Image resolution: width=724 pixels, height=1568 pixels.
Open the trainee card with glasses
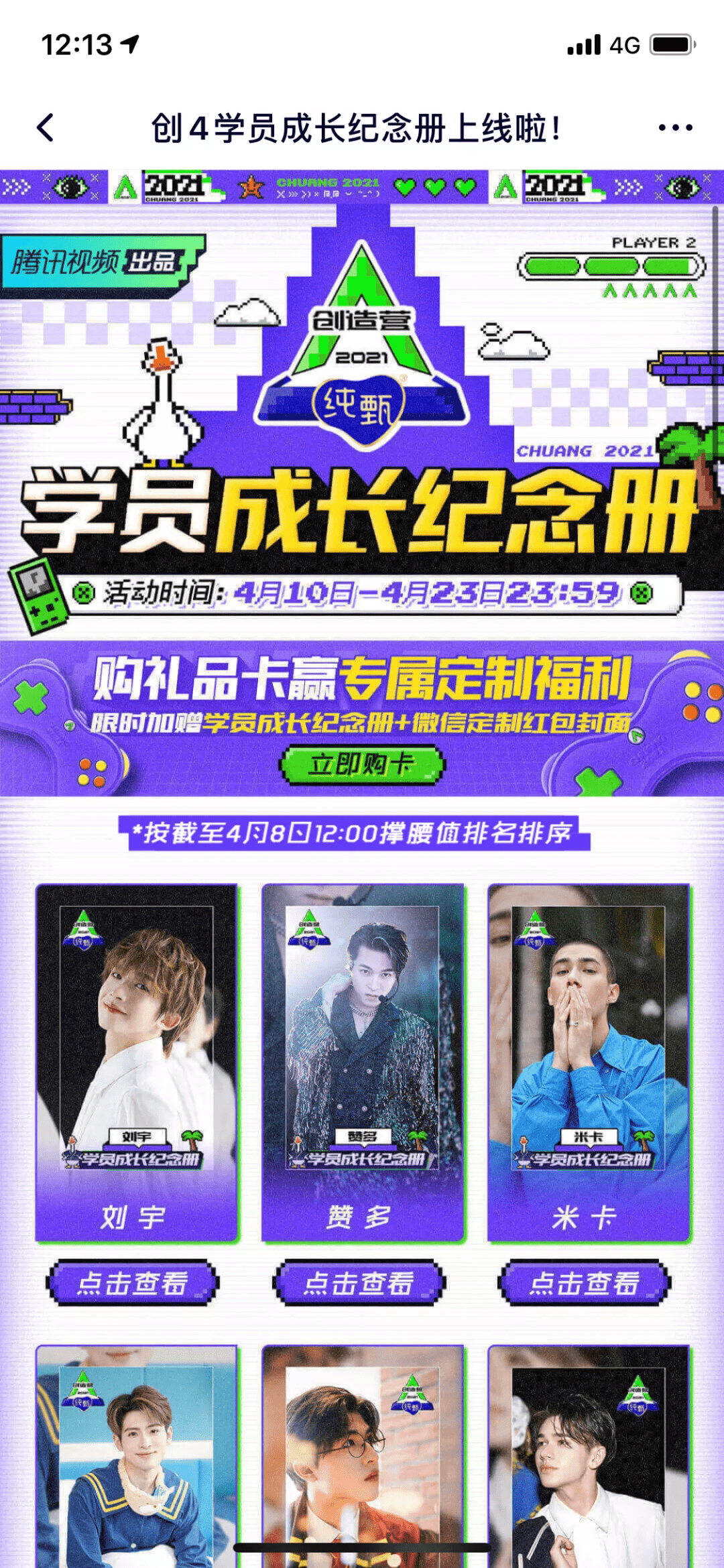(x=363, y=1455)
